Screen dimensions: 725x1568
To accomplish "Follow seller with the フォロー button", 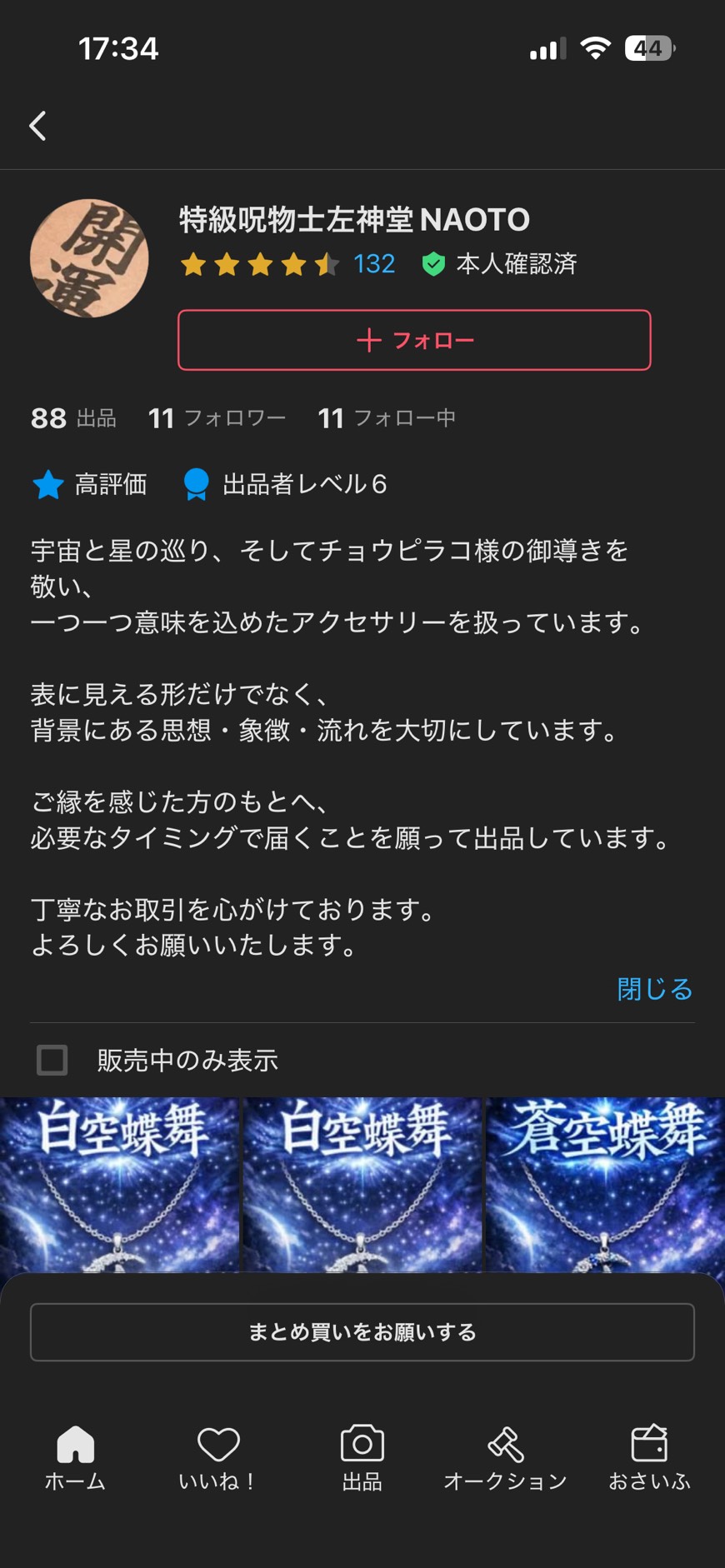I will pyautogui.click(x=414, y=340).
